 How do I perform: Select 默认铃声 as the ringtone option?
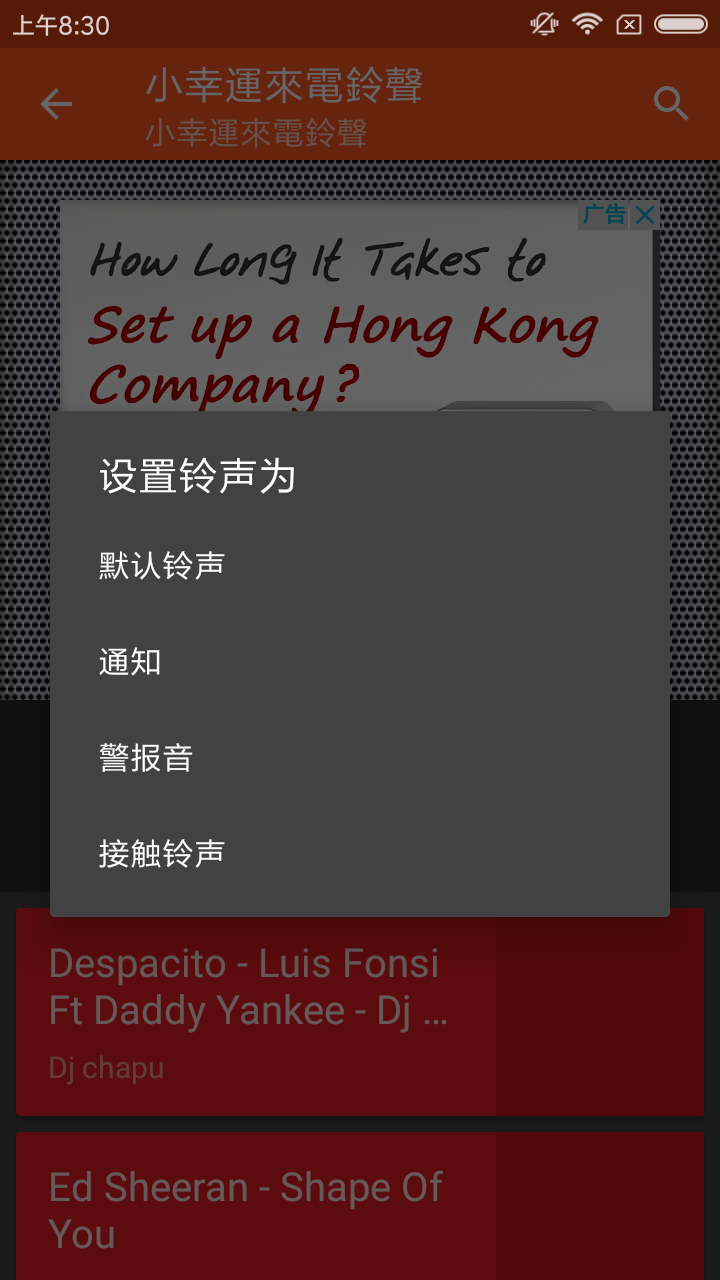pyautogui.click(x=160, y=563)
